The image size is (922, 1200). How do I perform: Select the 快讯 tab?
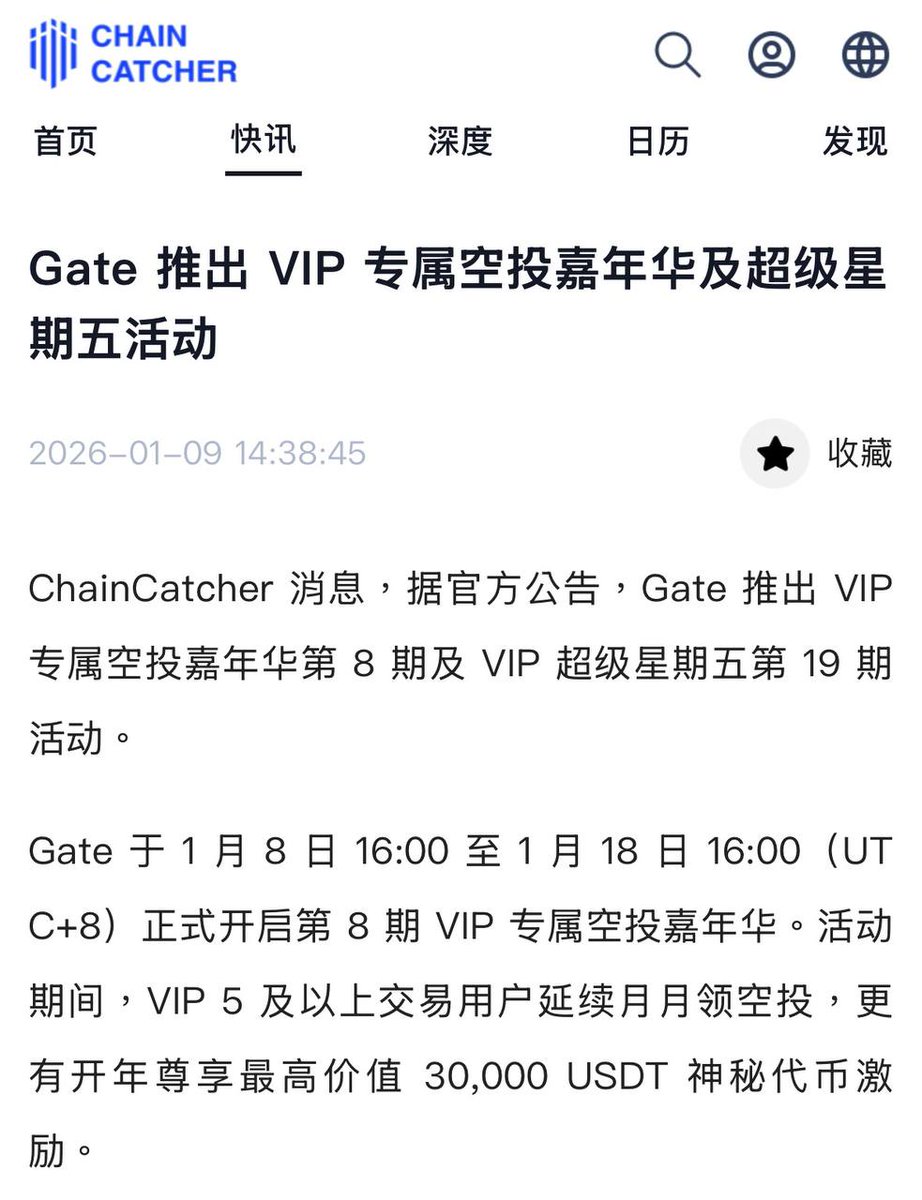(263, 140)
